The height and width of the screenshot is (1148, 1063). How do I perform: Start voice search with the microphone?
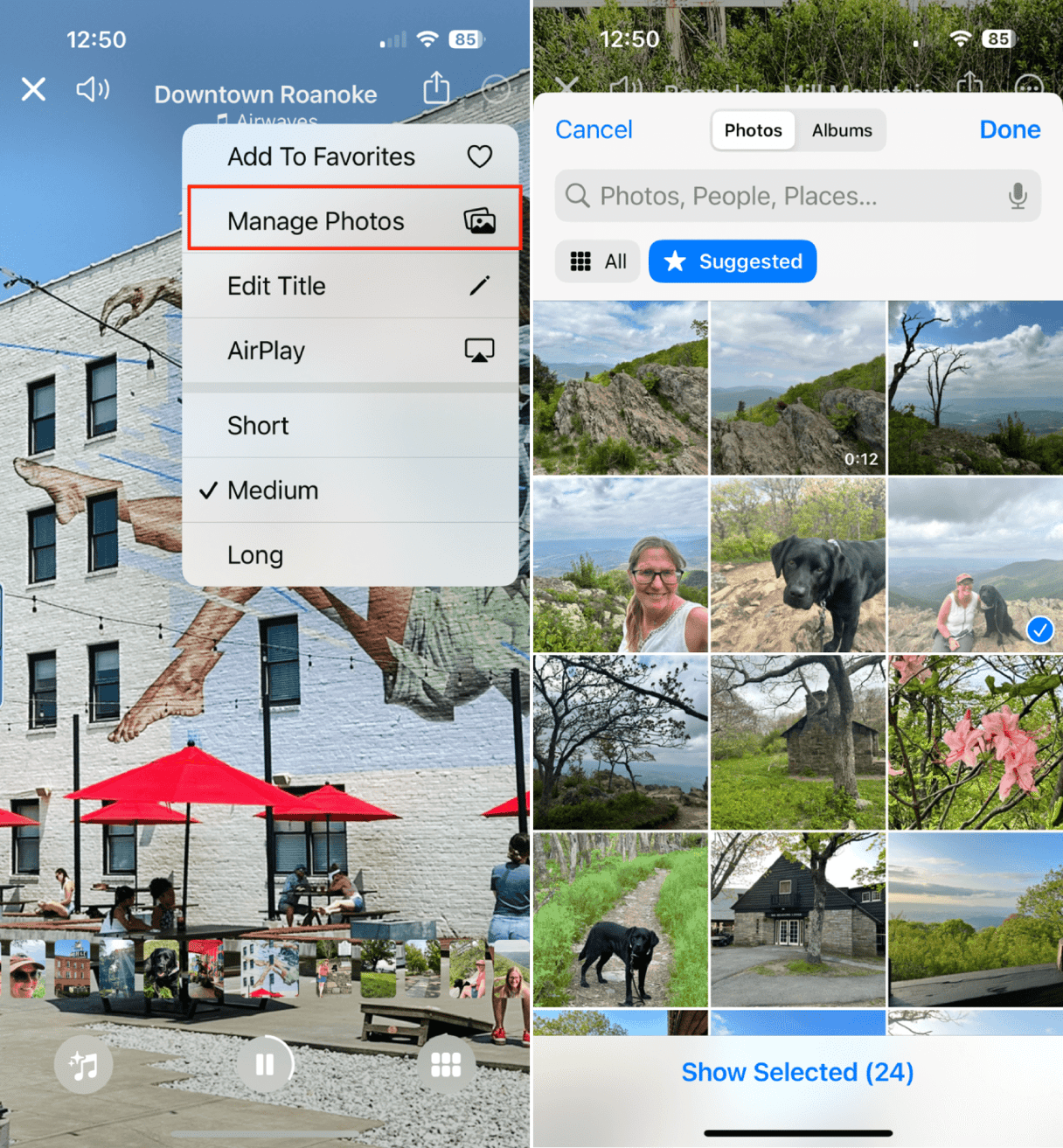(x=1017, y=196)
